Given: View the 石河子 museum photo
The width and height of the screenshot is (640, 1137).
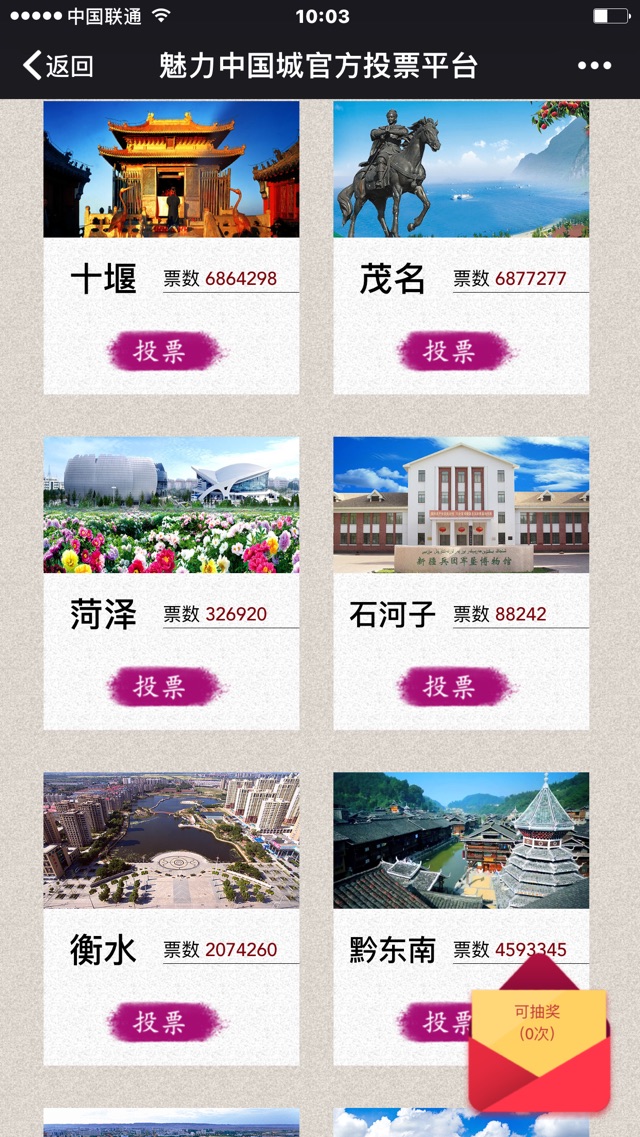Looking at the screenshot, I should tap(461, 505).
